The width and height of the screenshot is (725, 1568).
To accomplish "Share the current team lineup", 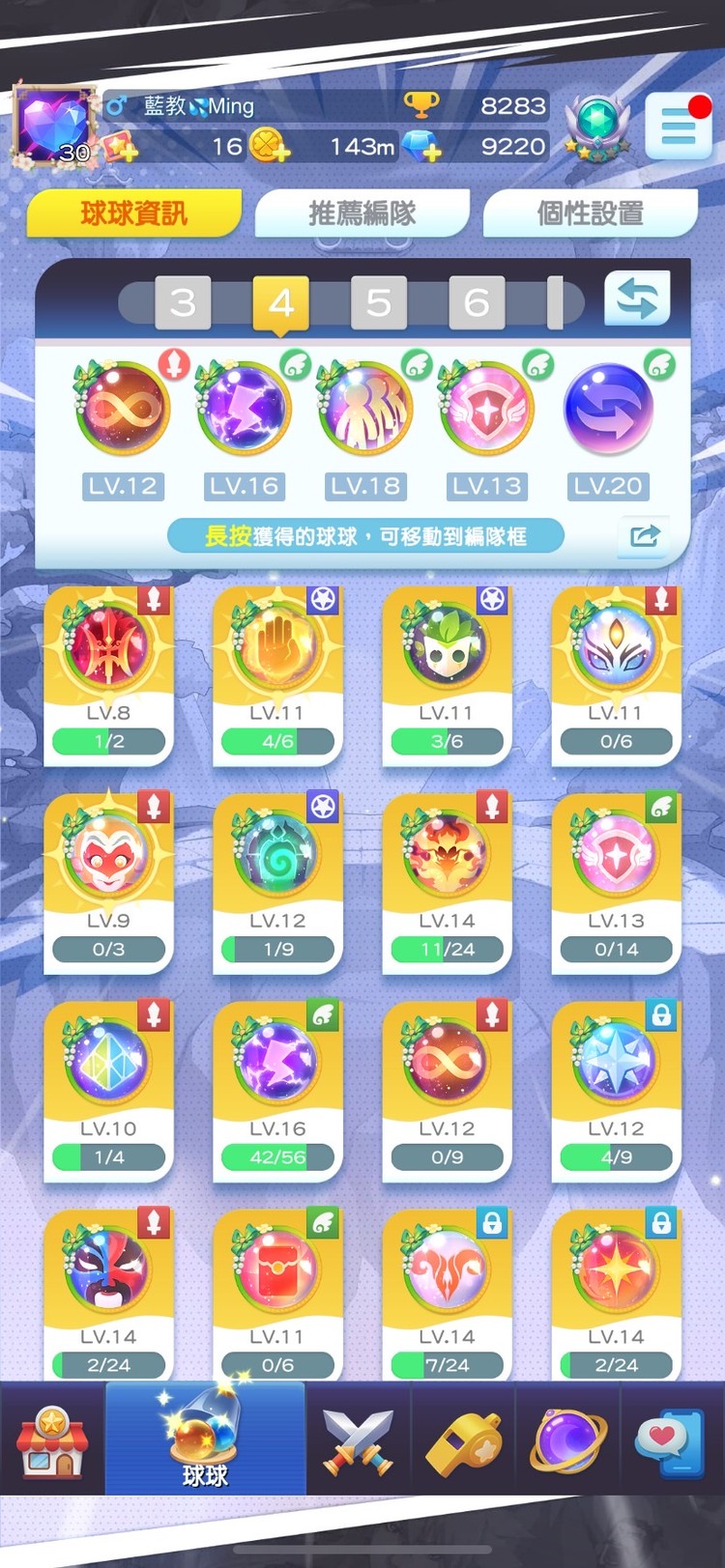I will point(644,535).
